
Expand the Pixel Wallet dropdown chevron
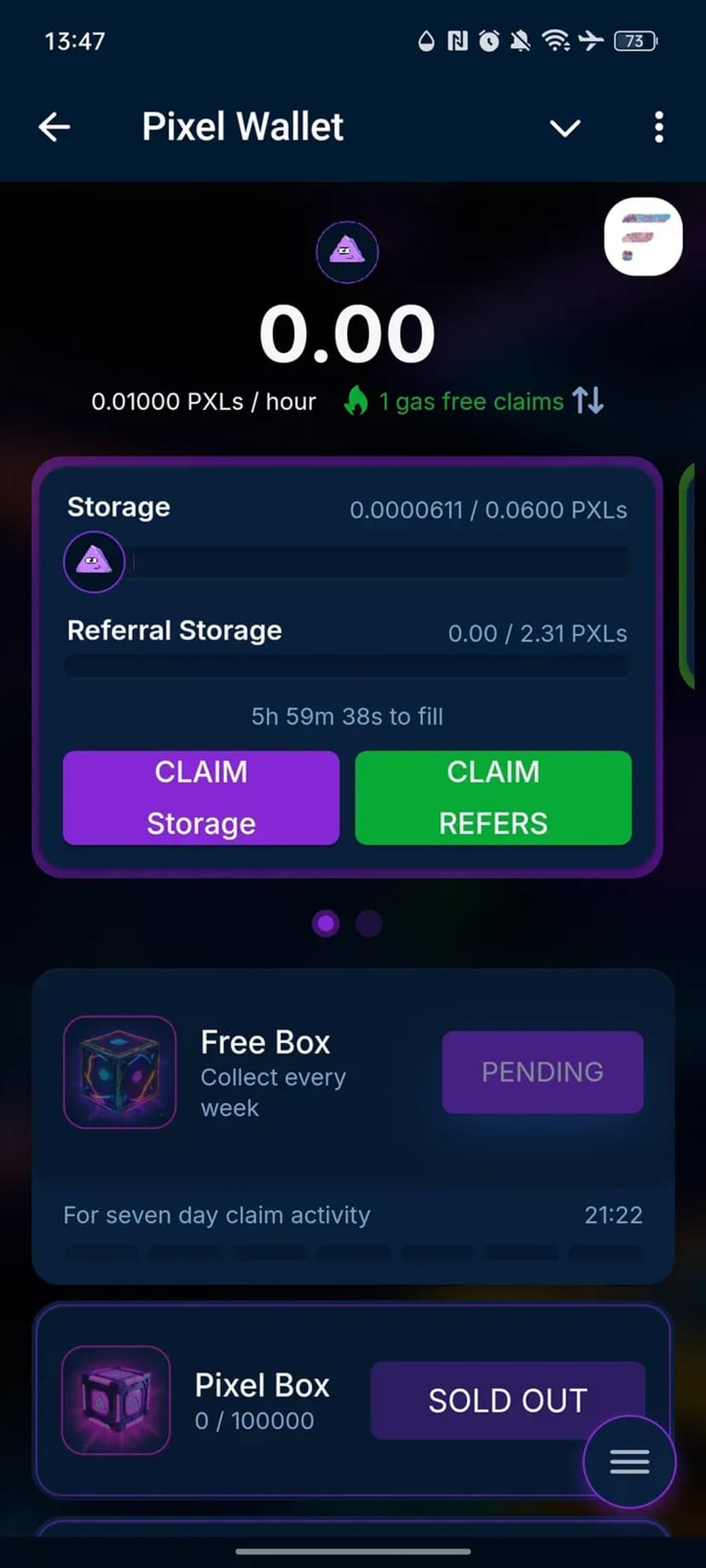pyautogui.click(x=564, y=128)
